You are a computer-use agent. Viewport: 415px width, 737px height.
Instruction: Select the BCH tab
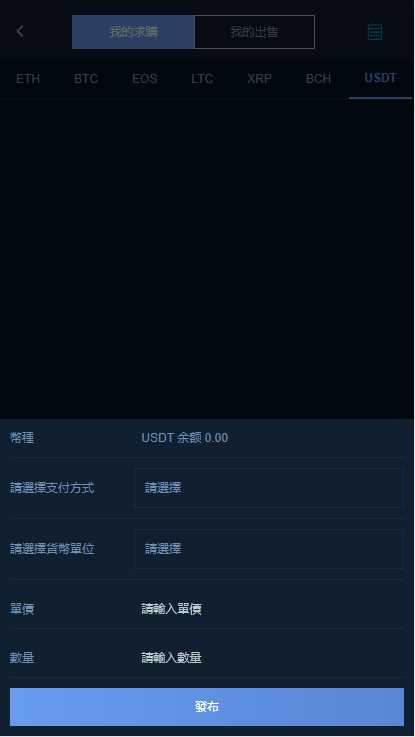318,78
